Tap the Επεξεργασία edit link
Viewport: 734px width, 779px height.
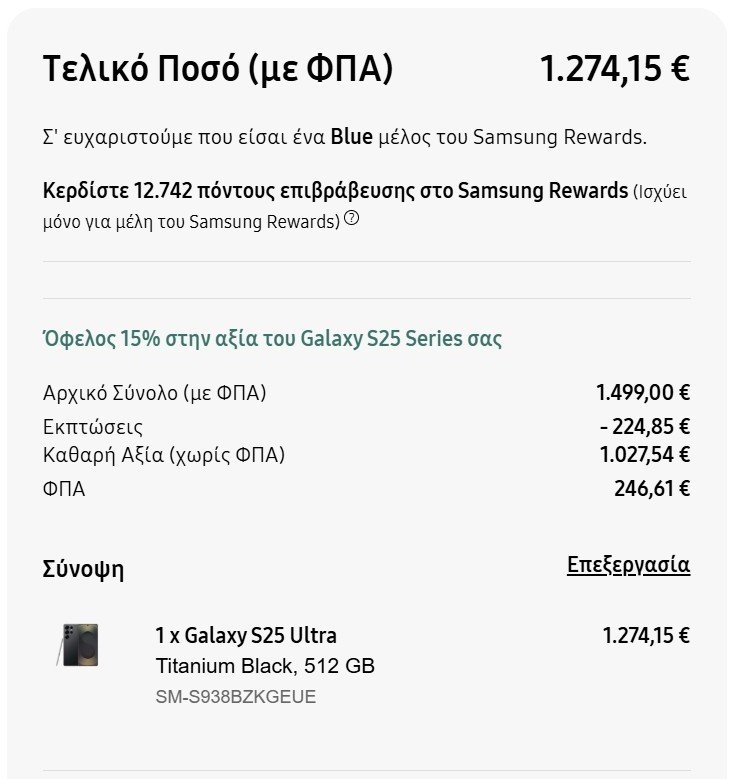pos(628,565)
